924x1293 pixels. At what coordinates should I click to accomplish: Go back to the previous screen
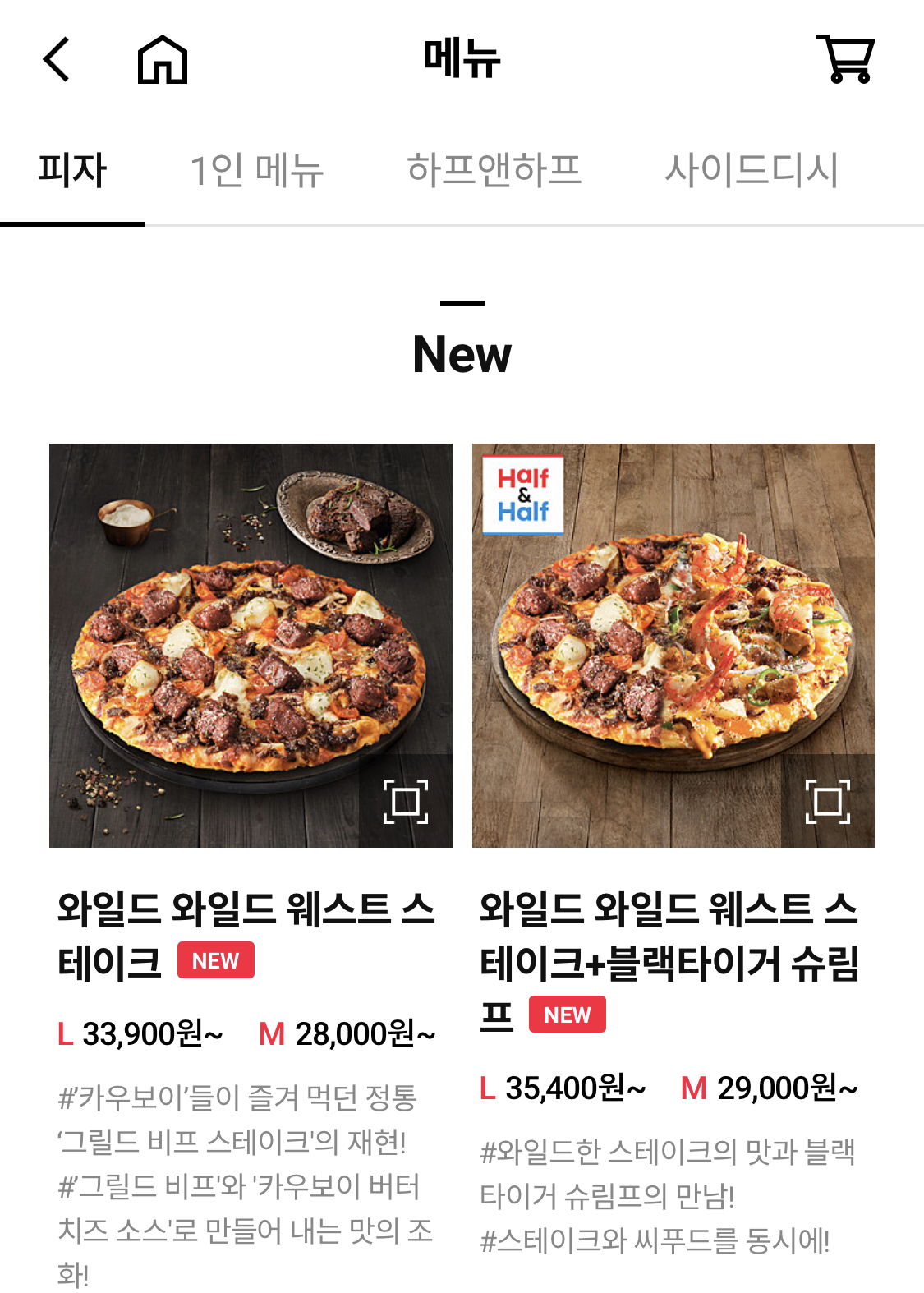[x=56, y=59]
